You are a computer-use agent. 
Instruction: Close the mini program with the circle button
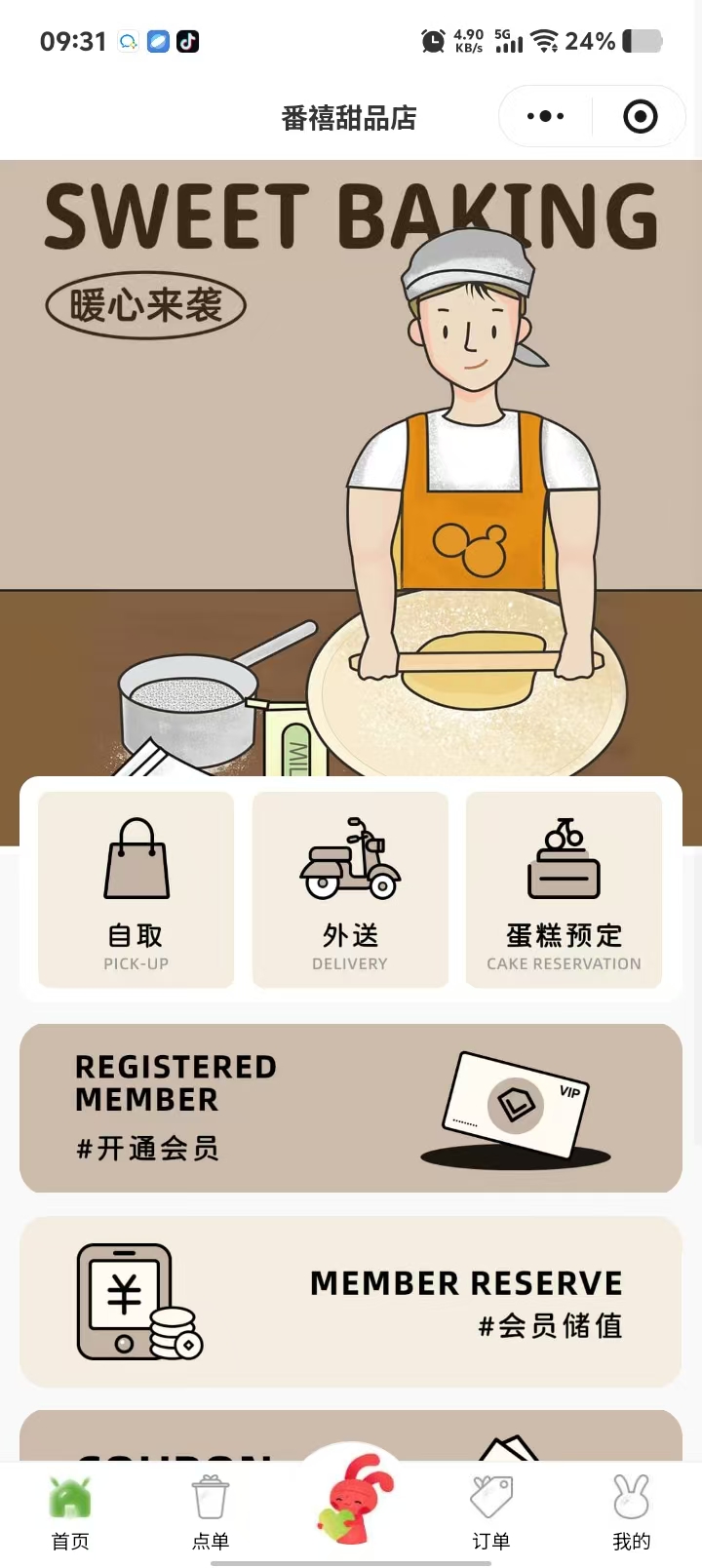(x=640, y=117)
